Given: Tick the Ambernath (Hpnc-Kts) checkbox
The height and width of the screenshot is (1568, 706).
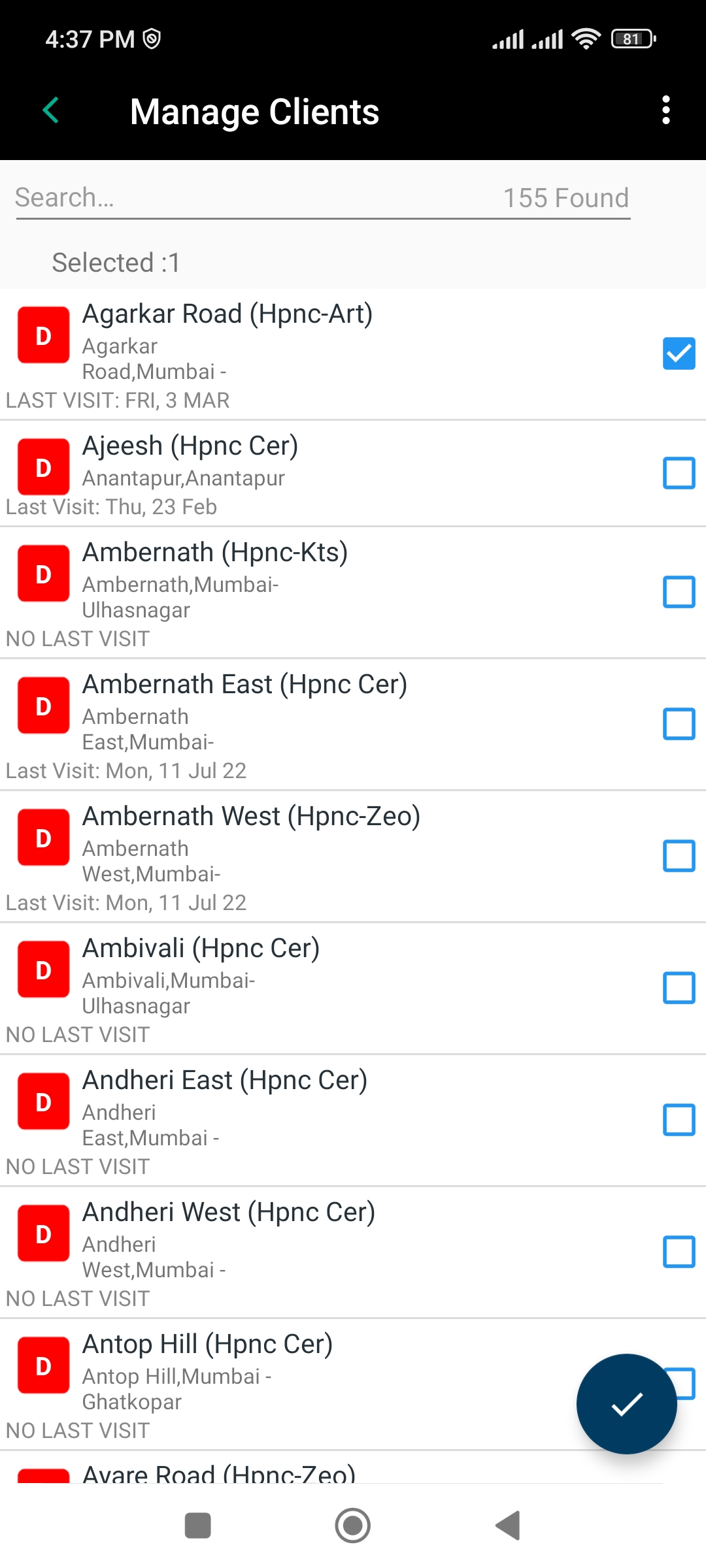Looking at the screenshot, I should pyautogui.click(x=679, y=592).
